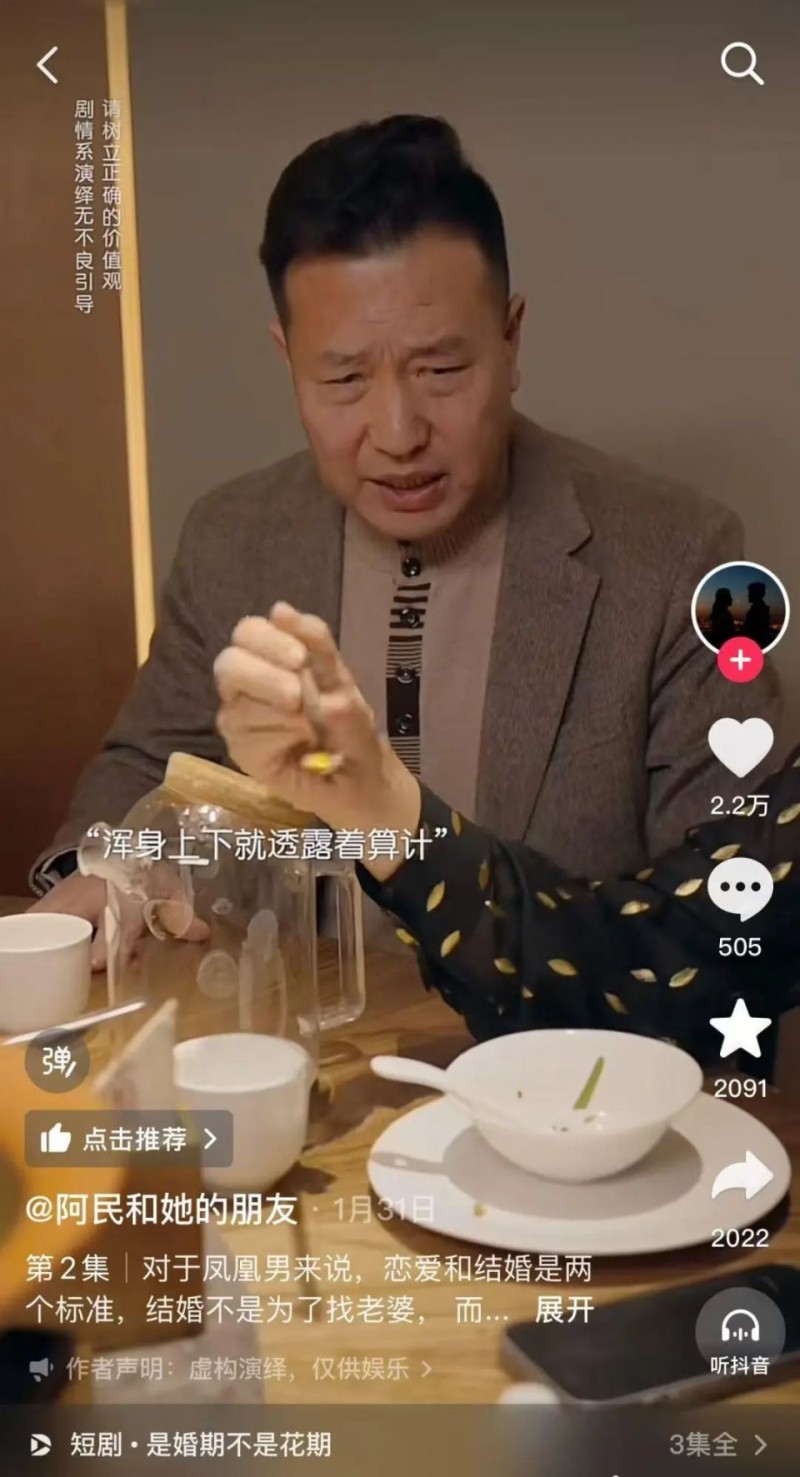800x1477 pixels.
Task: Favorite this video with the star icon
Action: (740, 1030)
